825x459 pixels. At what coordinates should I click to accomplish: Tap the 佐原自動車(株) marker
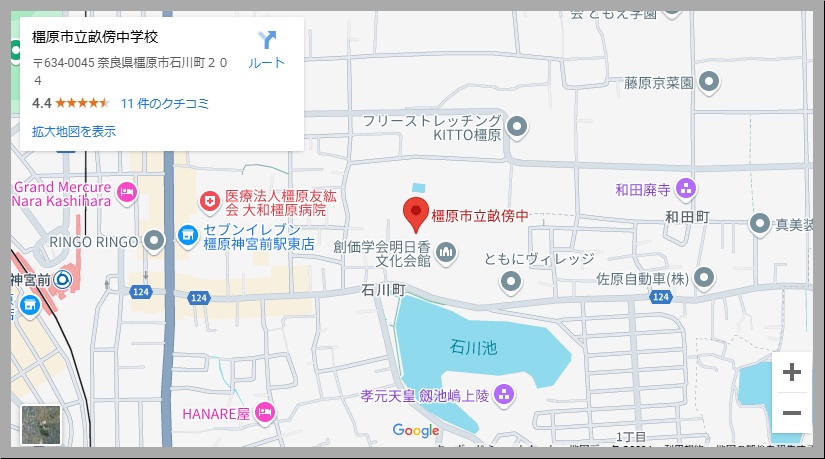(707, 277)
